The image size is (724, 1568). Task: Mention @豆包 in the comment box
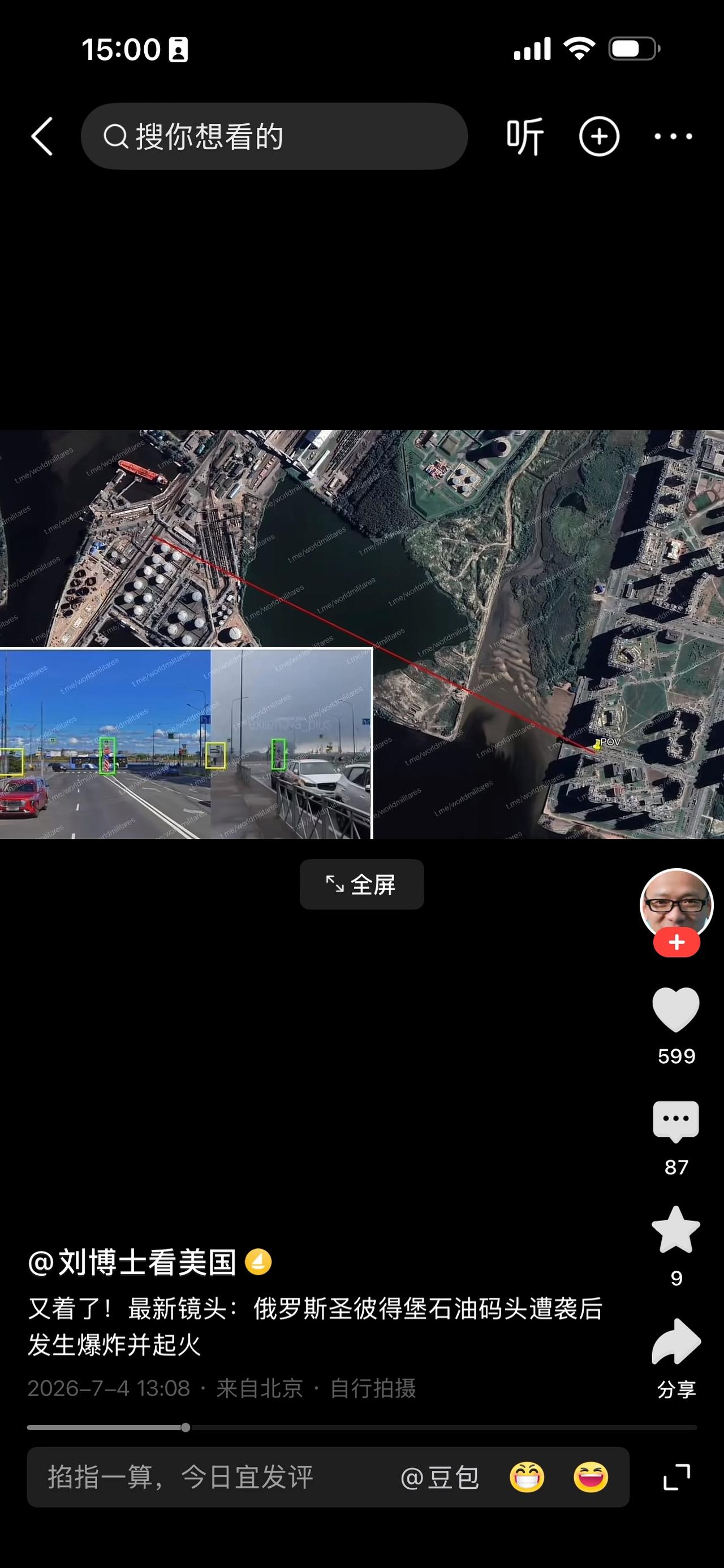tap(439, 1478)
